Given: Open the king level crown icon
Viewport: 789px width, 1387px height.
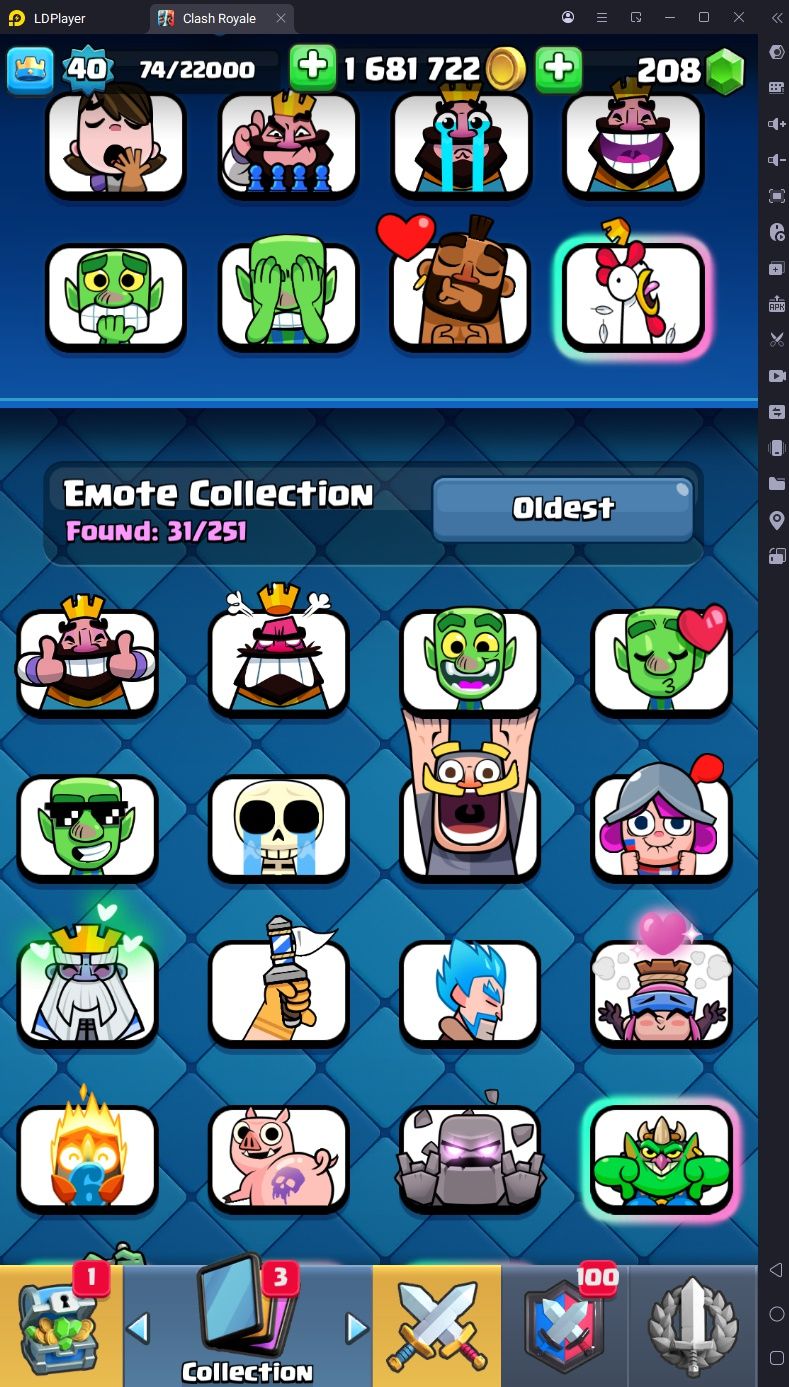Looking at the screenshot, I should click(30, 69).
